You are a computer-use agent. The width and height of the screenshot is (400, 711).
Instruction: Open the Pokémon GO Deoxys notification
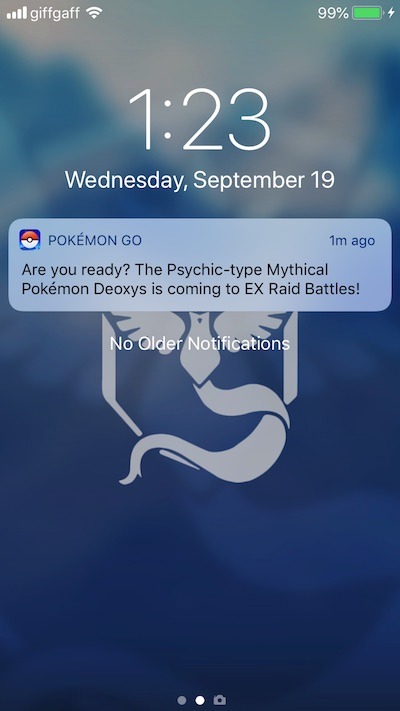click(200, 265)
